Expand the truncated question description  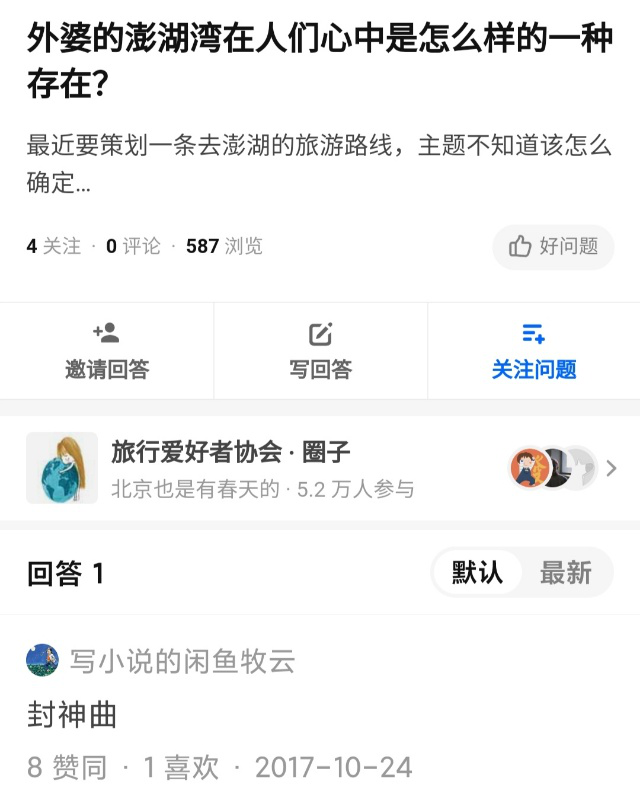click(x=318, y=164)
